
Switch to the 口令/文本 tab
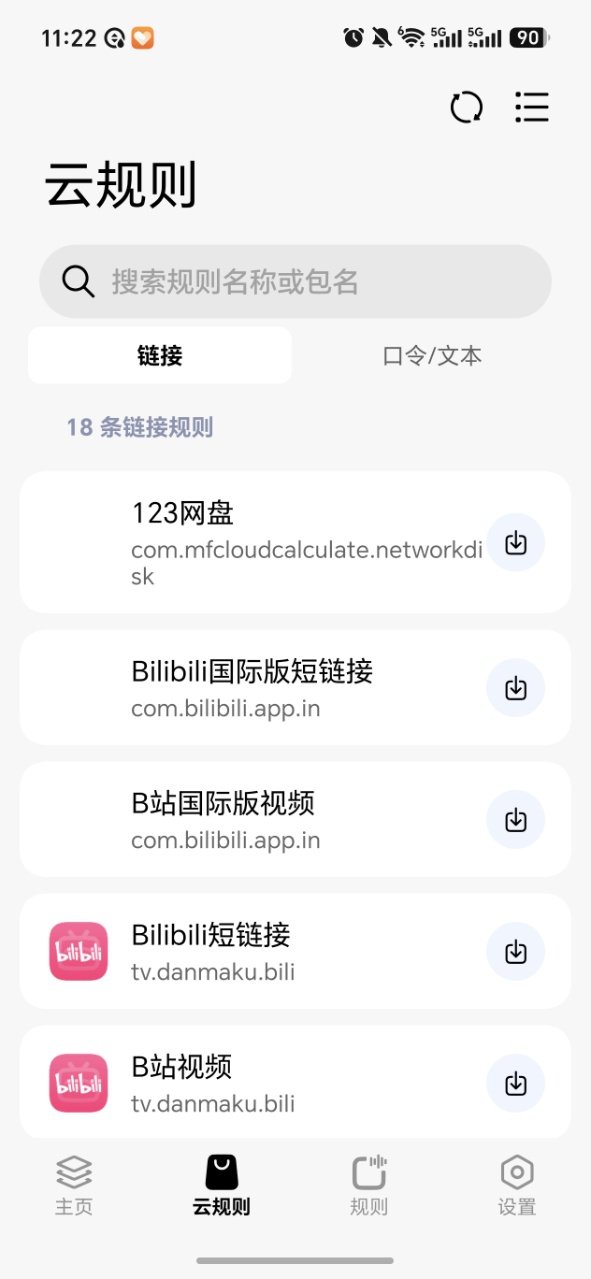click(432, 356)
